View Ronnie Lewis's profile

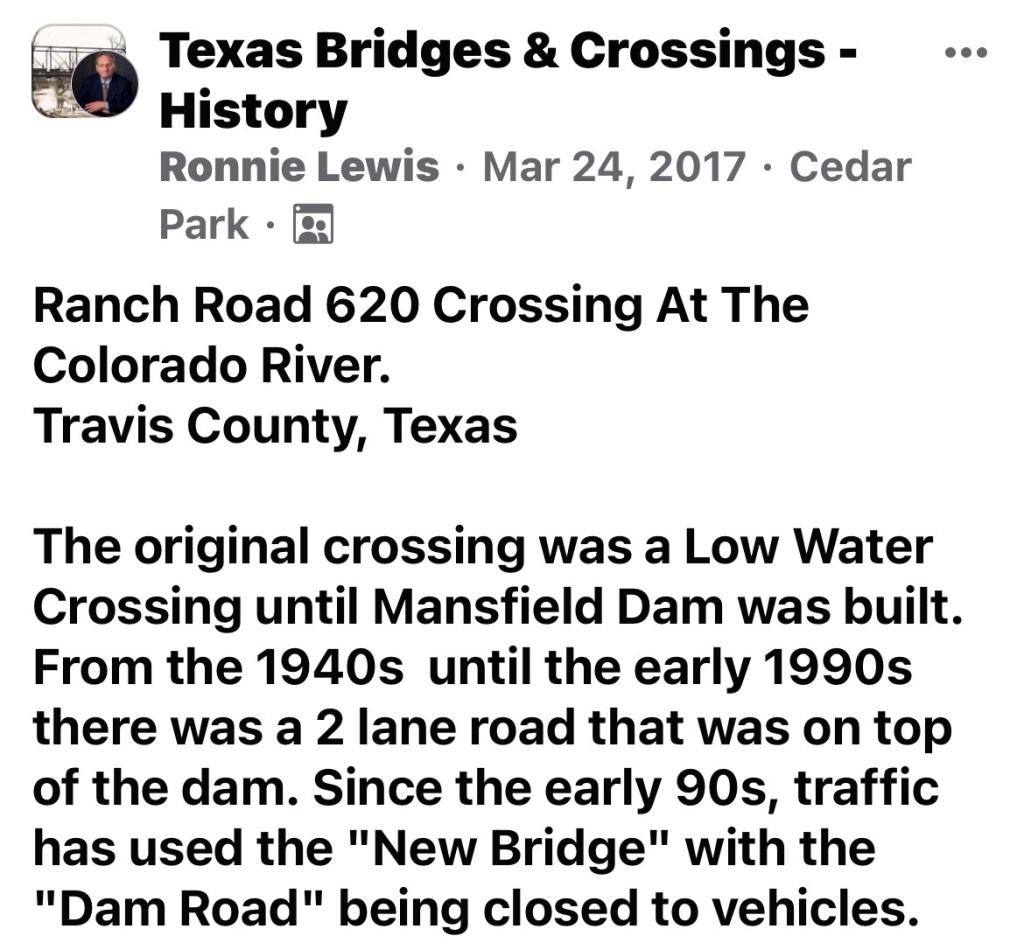tap(299, 166)
